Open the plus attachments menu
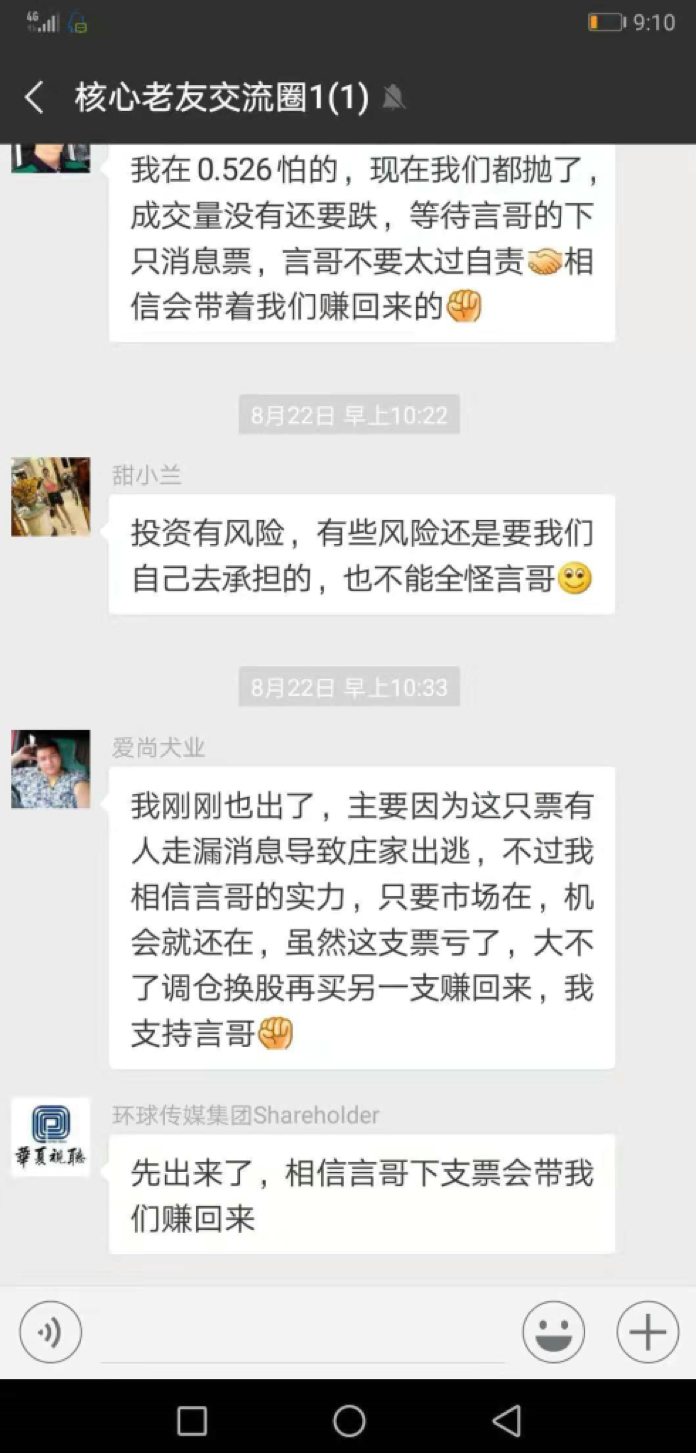Viewport: 696px width, 1453px height. [647, 1332]
